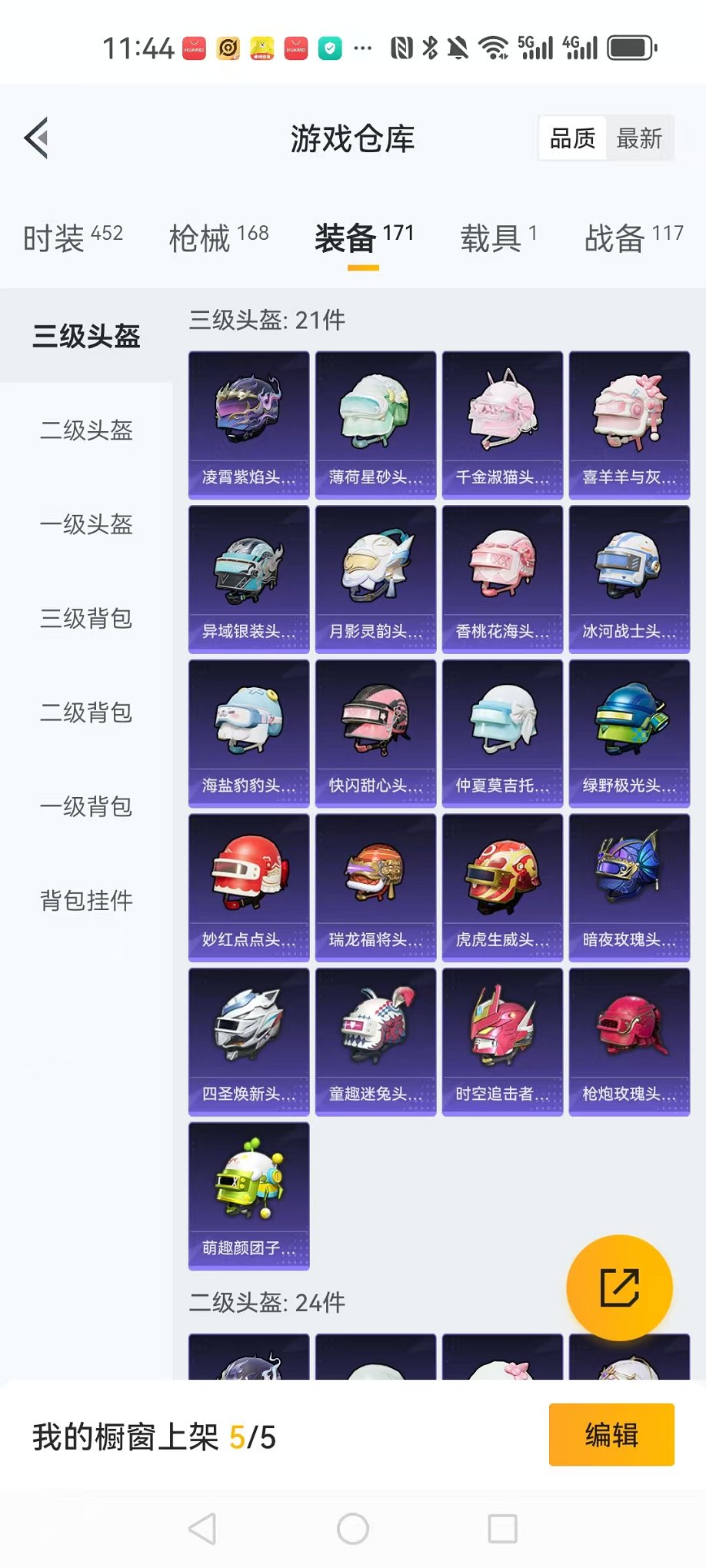This screenshot has height=1568, width=706.
Task: Sort items by 品质
Action: click(572, 139)
